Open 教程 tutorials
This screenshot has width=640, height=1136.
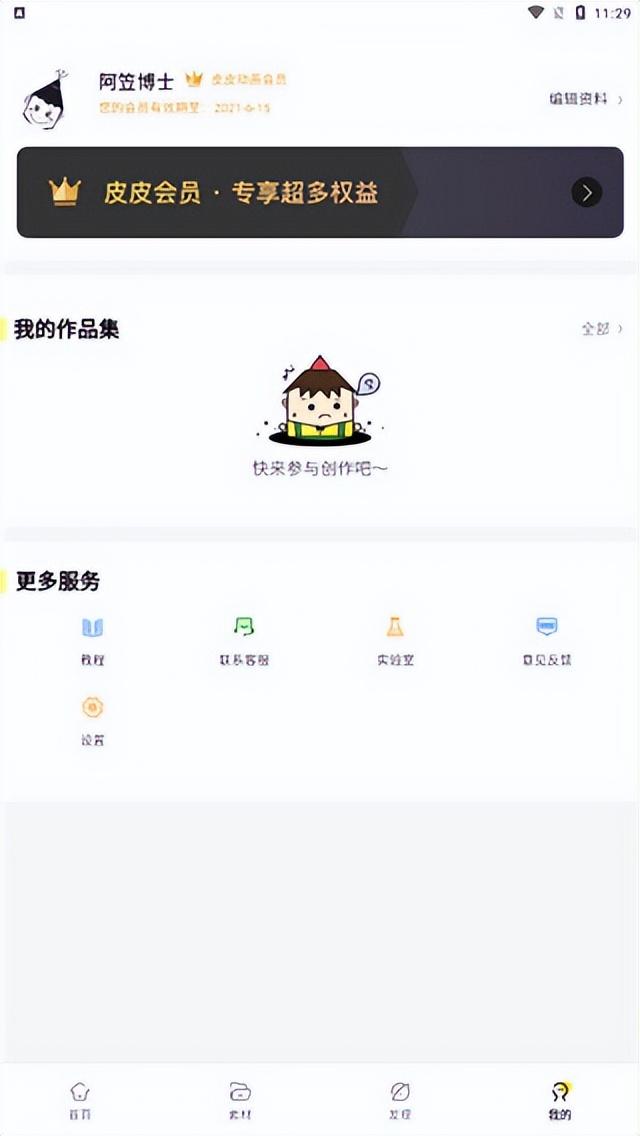[93, 640]
